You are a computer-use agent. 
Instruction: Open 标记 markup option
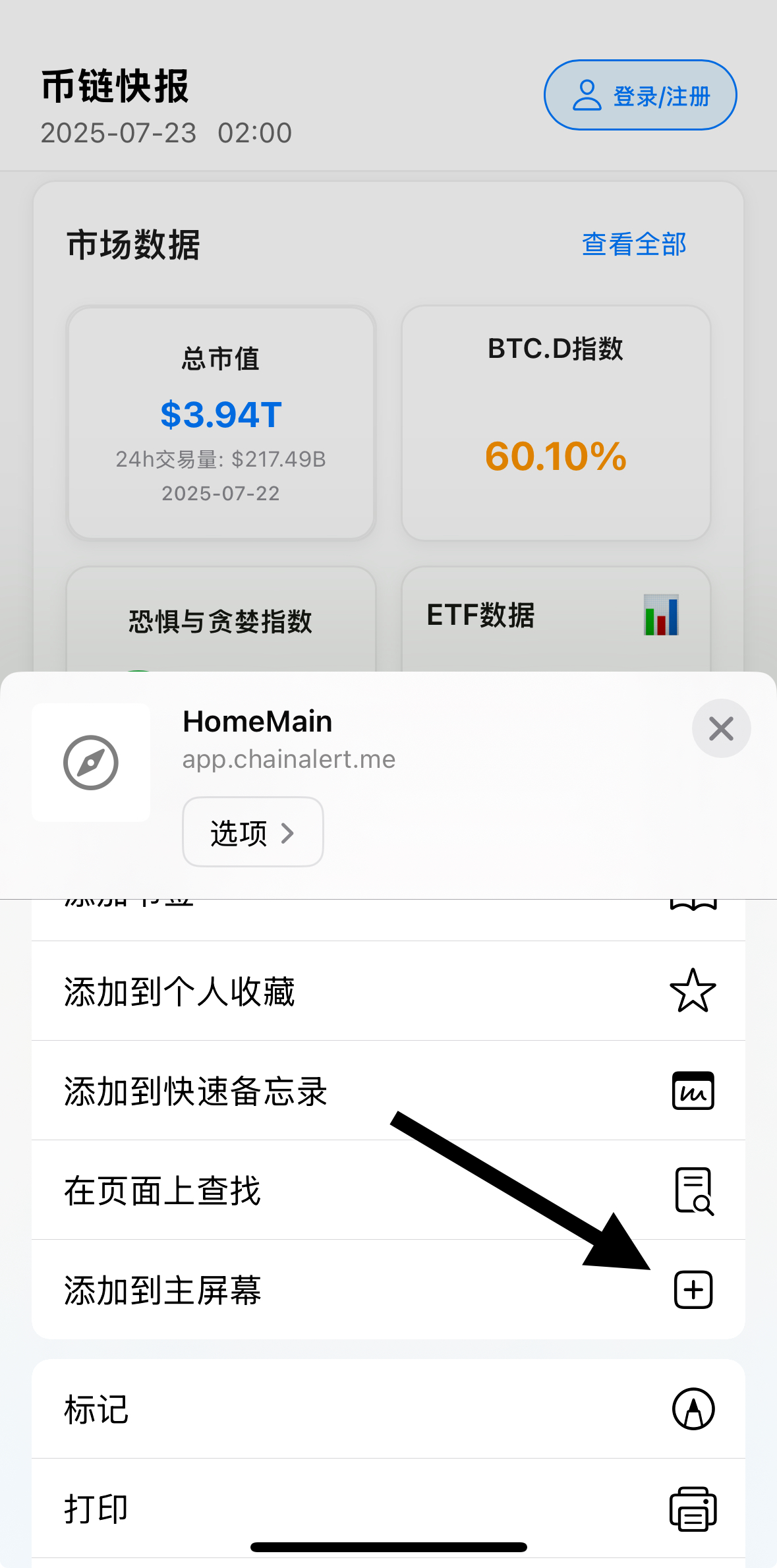pyautogui.click(x=388, y=1409)
